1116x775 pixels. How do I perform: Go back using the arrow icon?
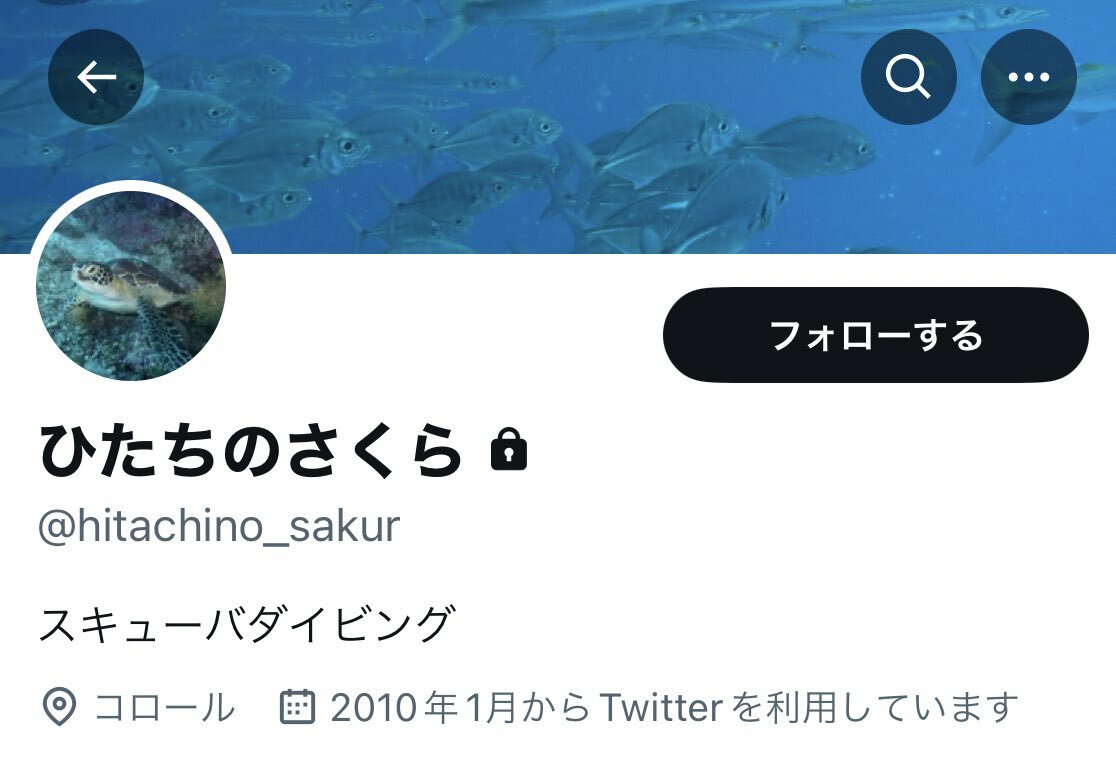pyautogui.click(x=96, y=77)
